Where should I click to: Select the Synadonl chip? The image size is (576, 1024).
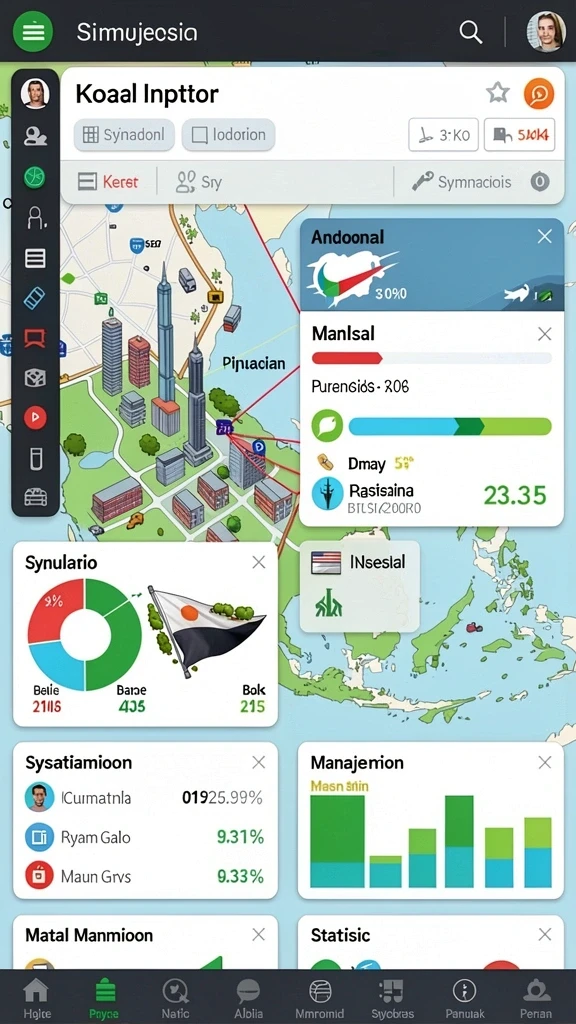(x=124, y=135)
